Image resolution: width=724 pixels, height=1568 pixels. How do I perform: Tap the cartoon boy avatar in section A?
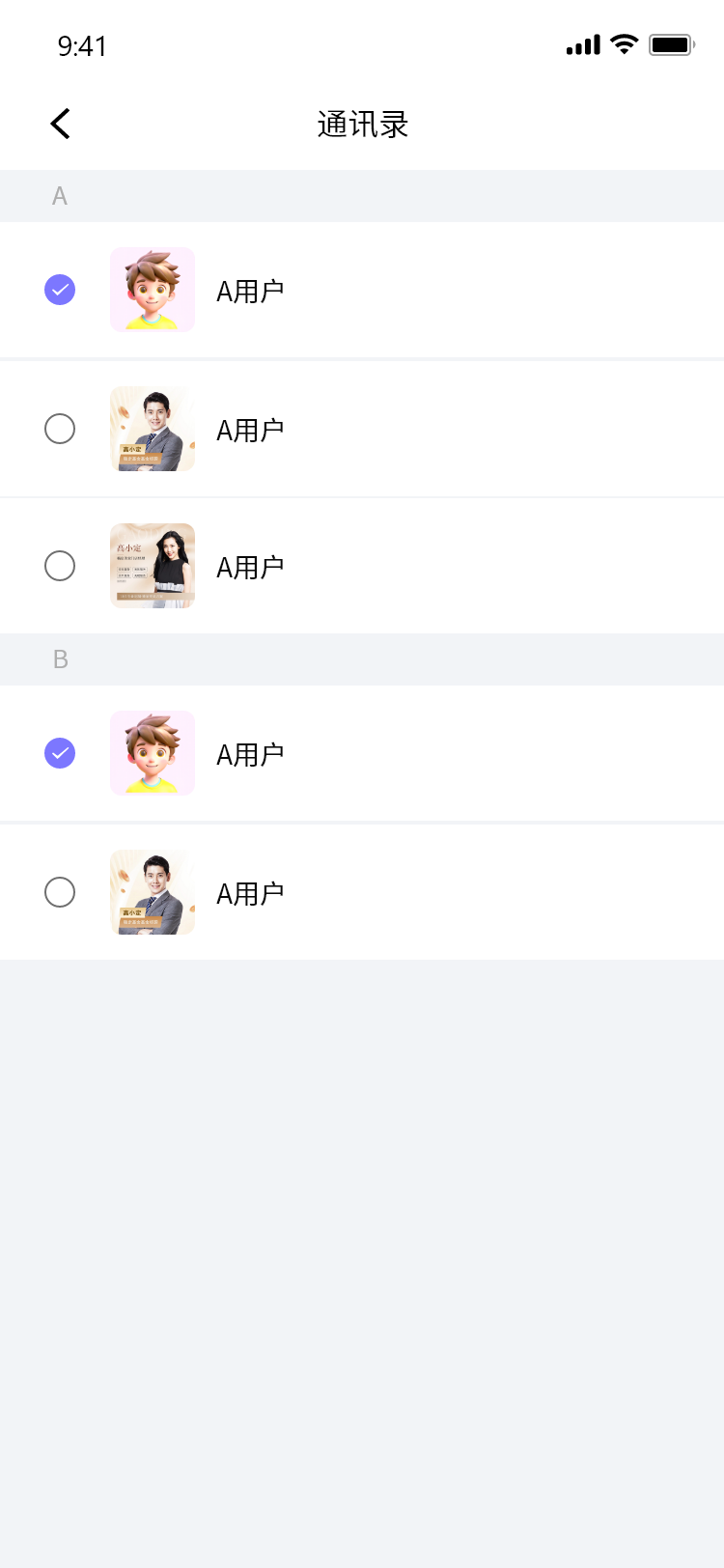pos(152,290)
